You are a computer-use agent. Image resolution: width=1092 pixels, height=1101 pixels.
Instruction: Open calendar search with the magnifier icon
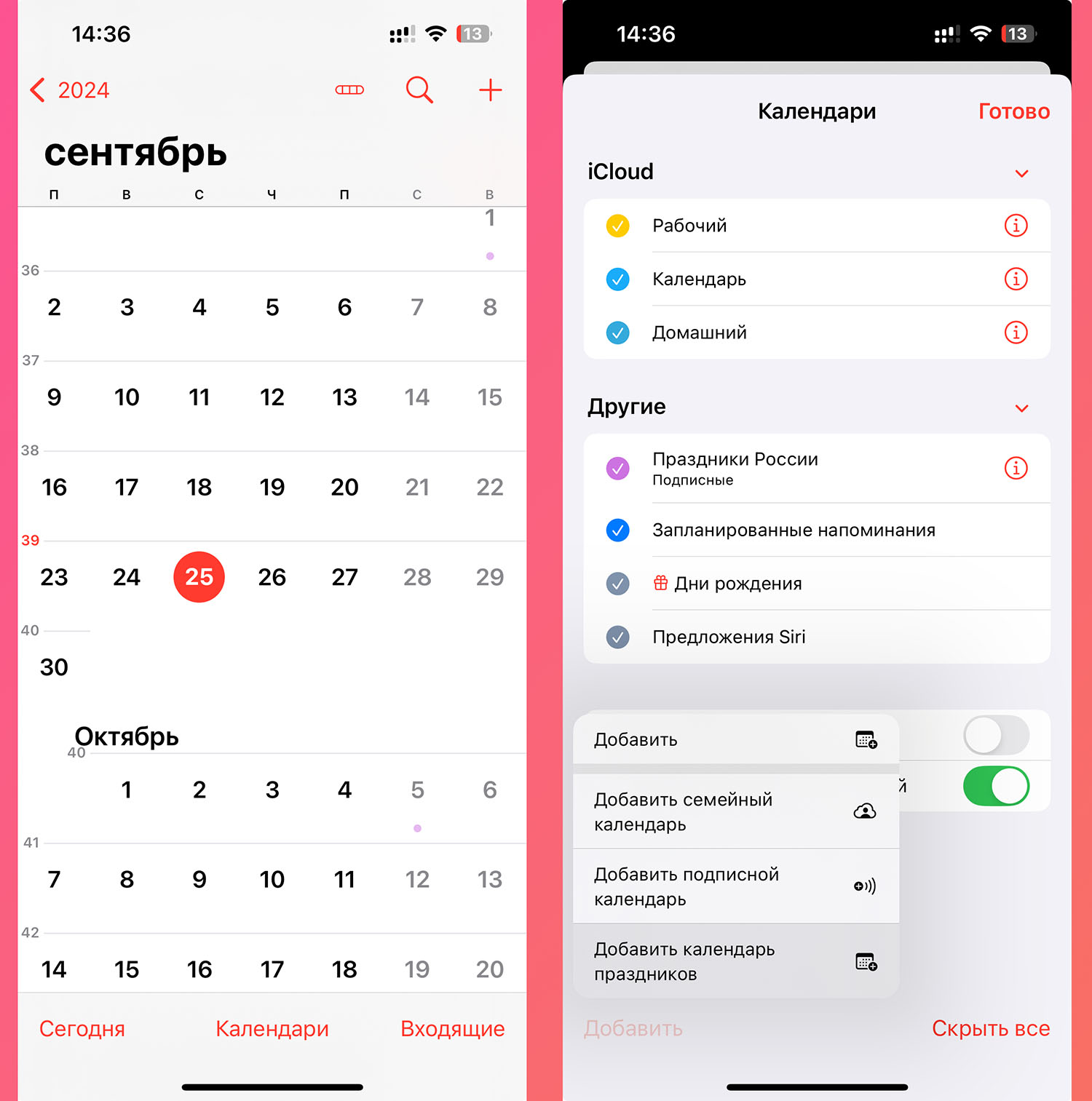click(419, 90)
